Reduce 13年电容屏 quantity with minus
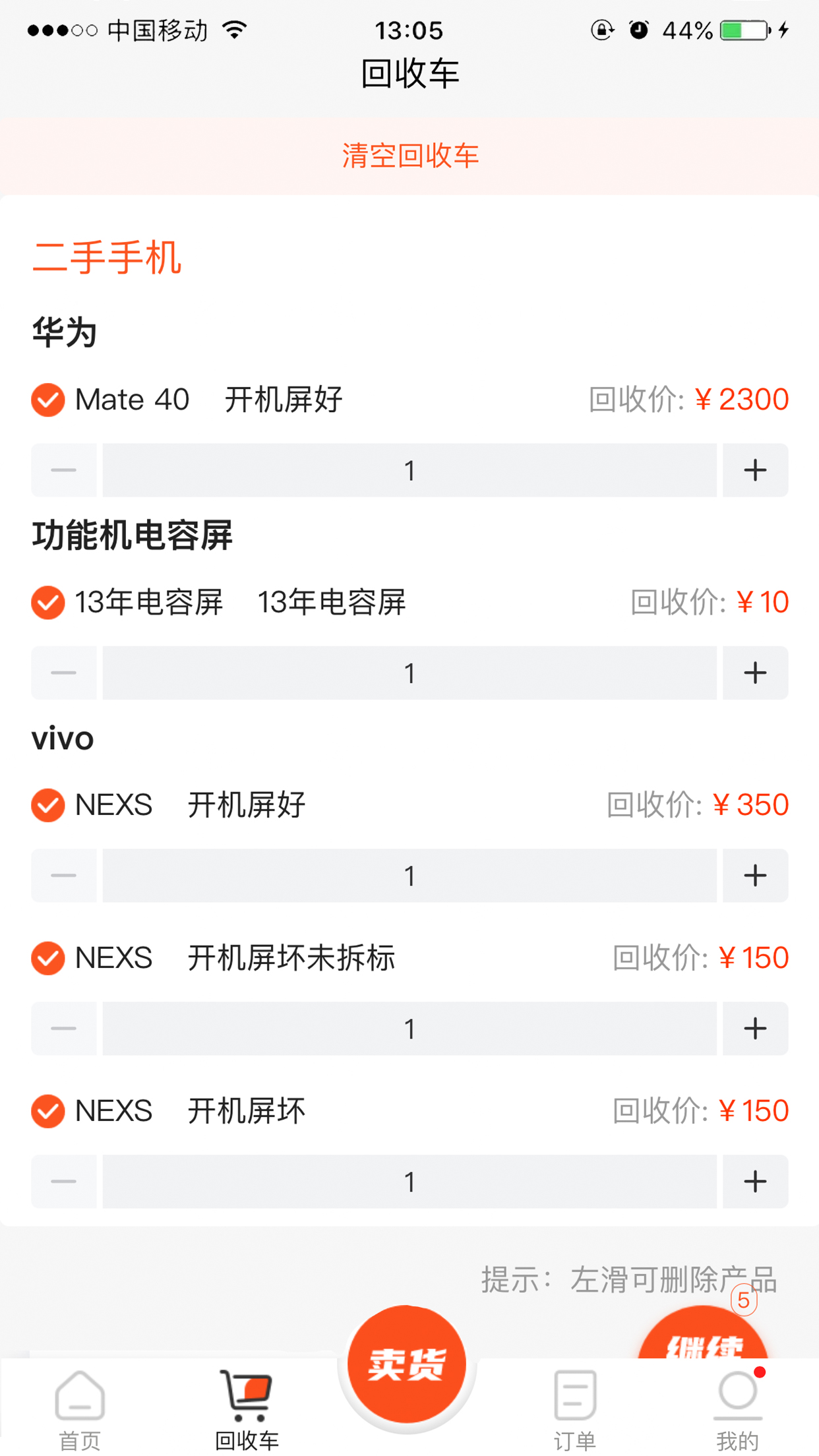The height and width of the screenshot is (1456, 819). click(64, 673)
